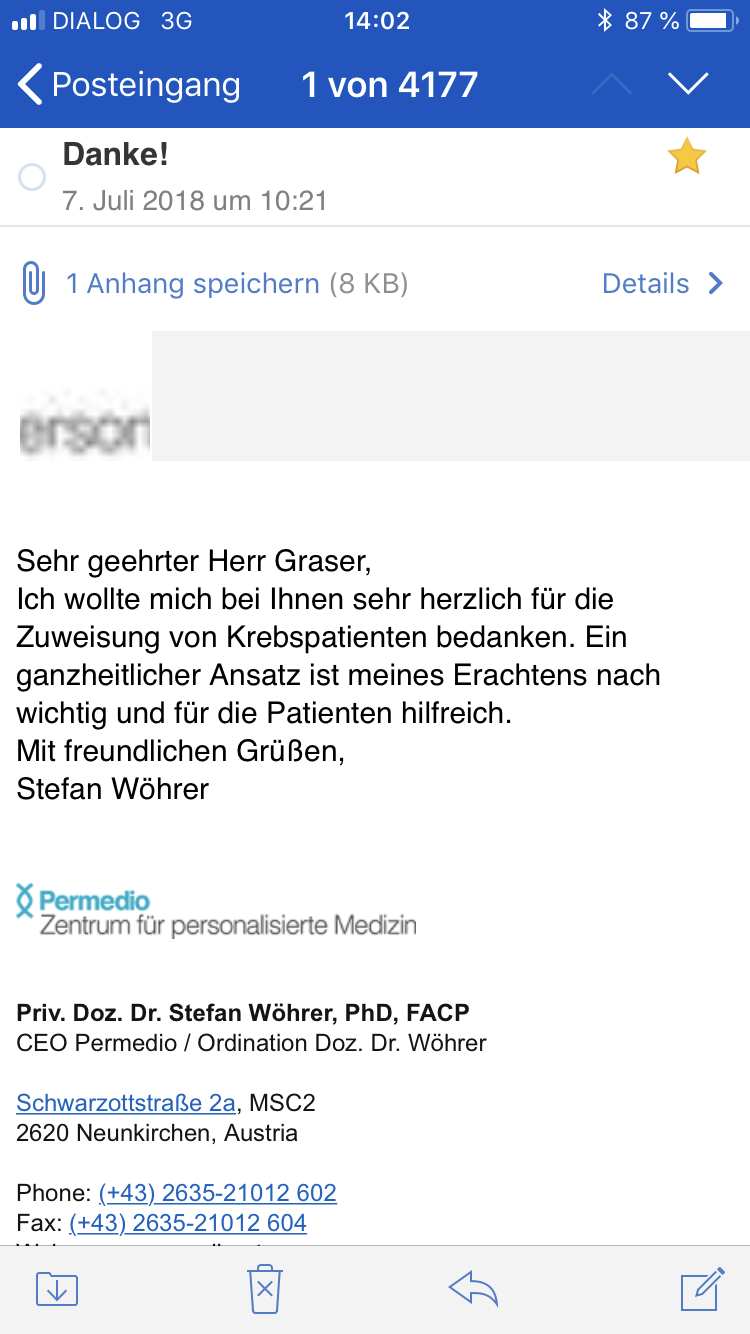Remove the star from this email
This screenshot has height=1334, width=750.
point(687,158)
